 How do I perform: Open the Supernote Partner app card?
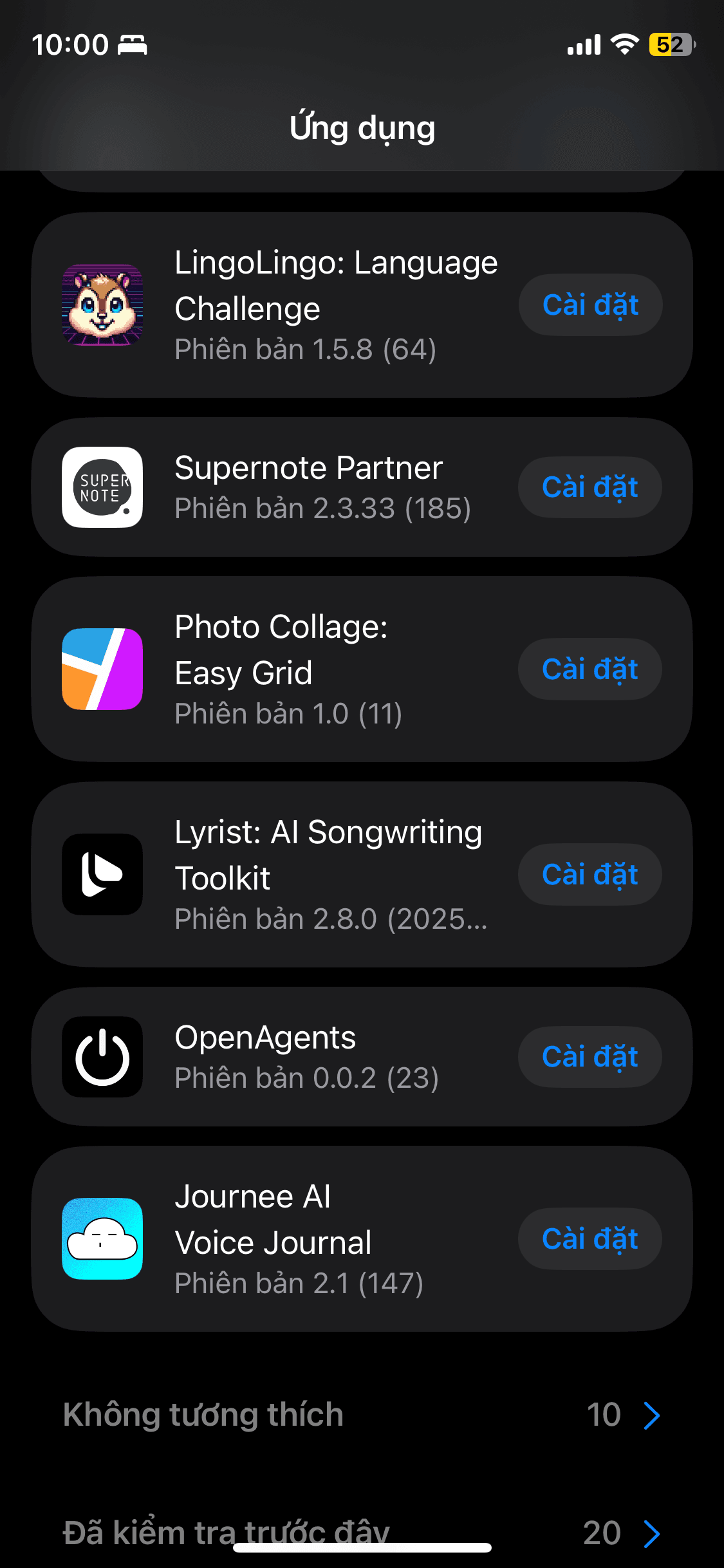tap(362, 487)
